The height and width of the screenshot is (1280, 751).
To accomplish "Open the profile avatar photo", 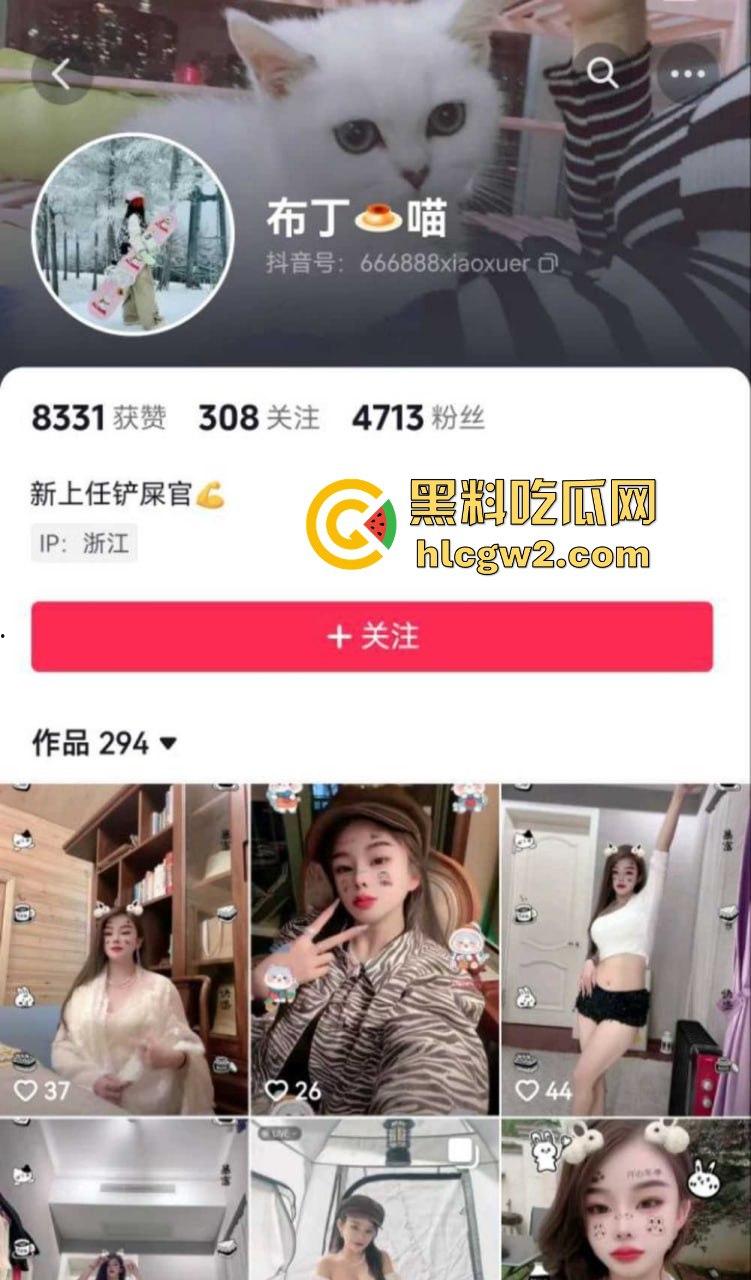I will (124, 230).
